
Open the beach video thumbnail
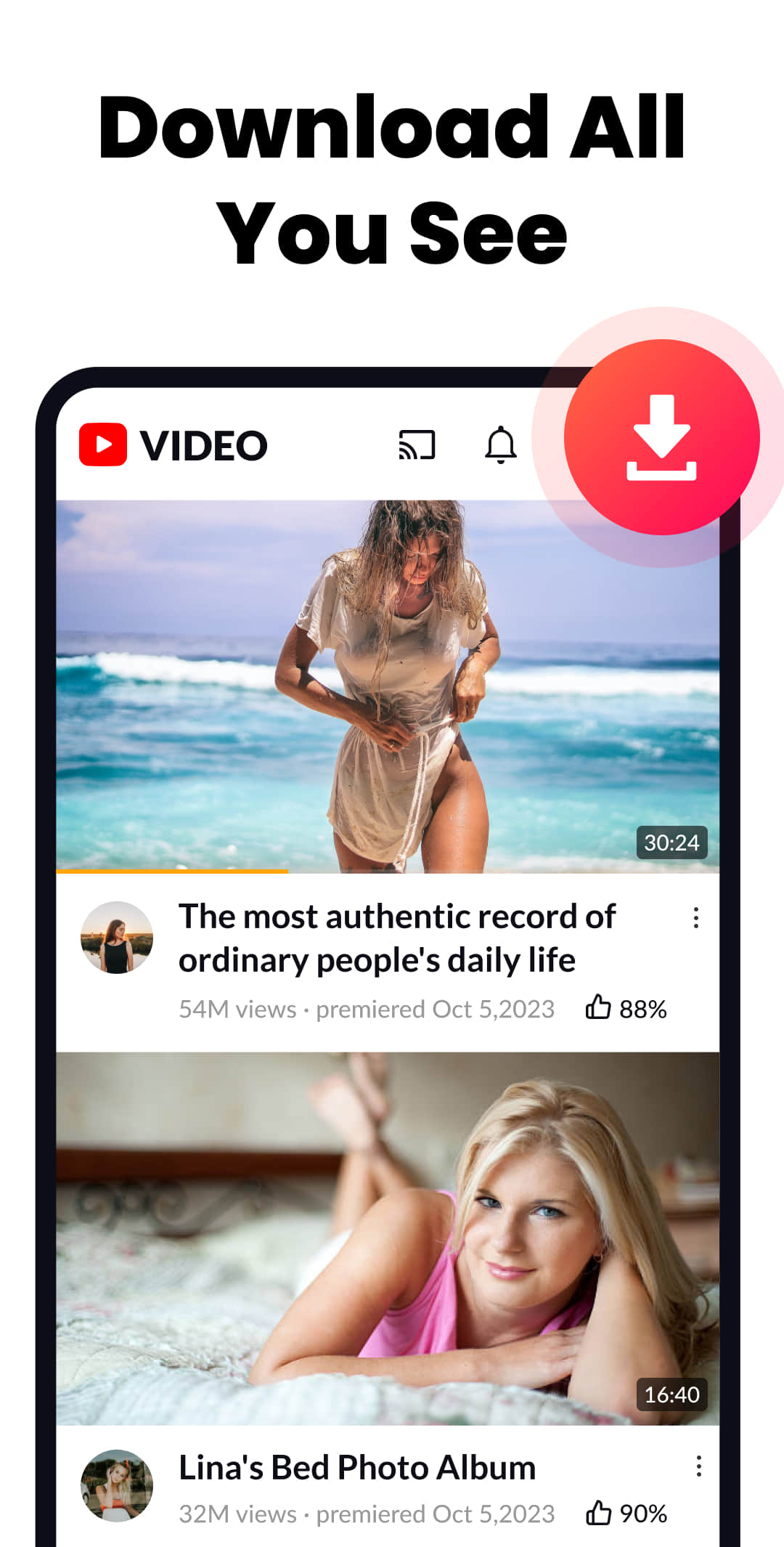(392, 683)
